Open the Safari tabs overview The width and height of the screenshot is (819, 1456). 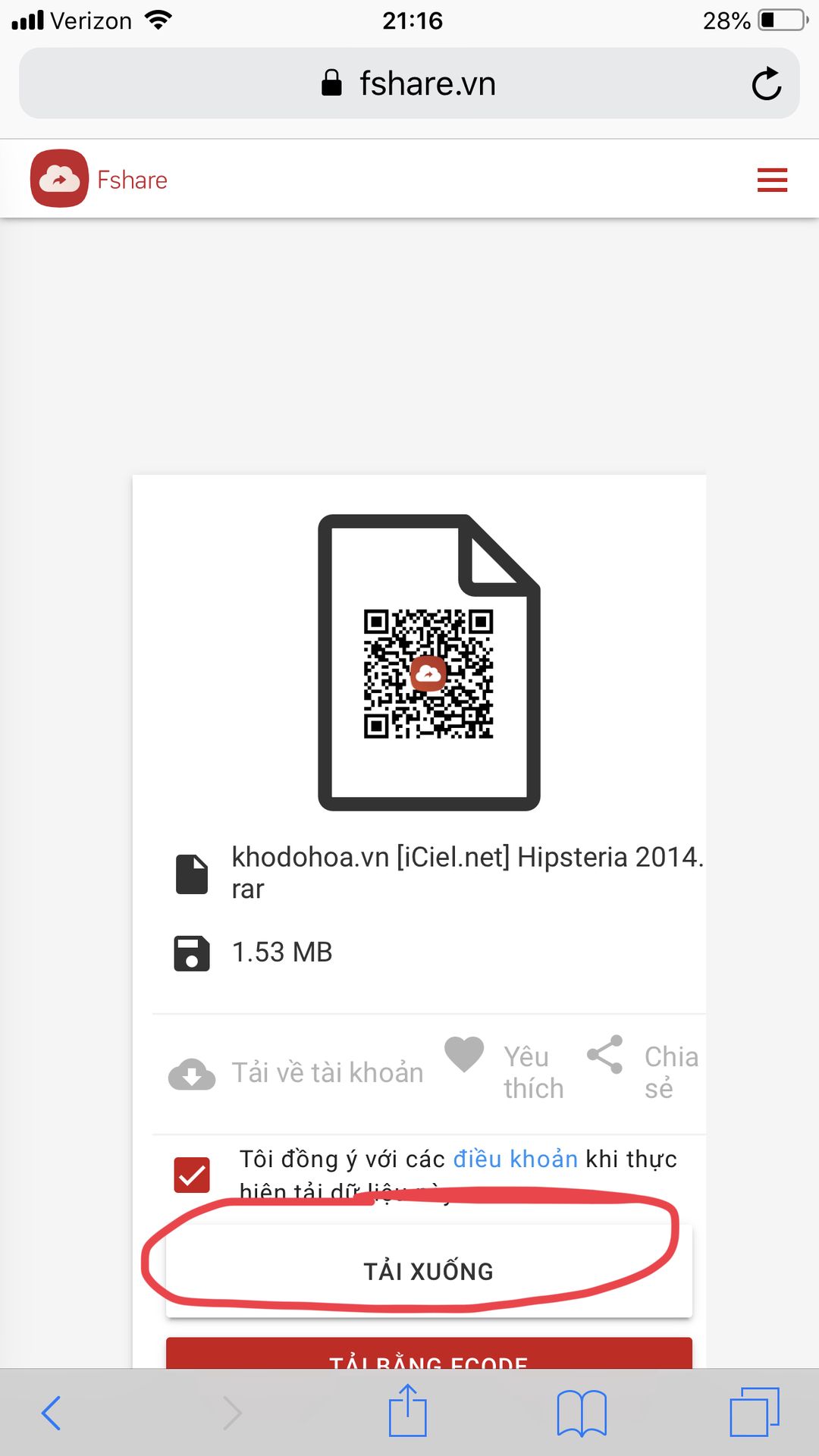[754, 1412]
